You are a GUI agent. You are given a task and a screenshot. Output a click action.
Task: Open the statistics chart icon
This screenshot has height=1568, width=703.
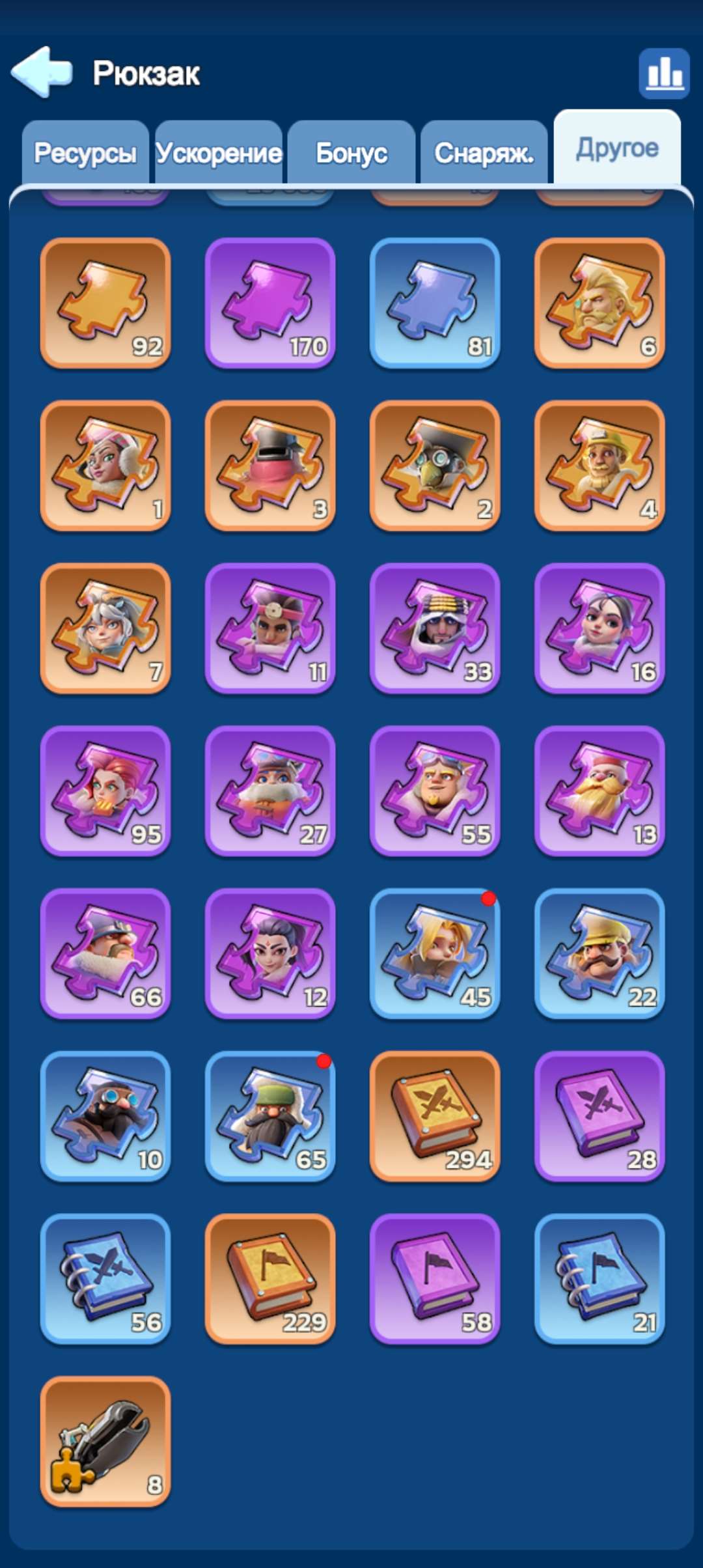(x=664, y=73)
